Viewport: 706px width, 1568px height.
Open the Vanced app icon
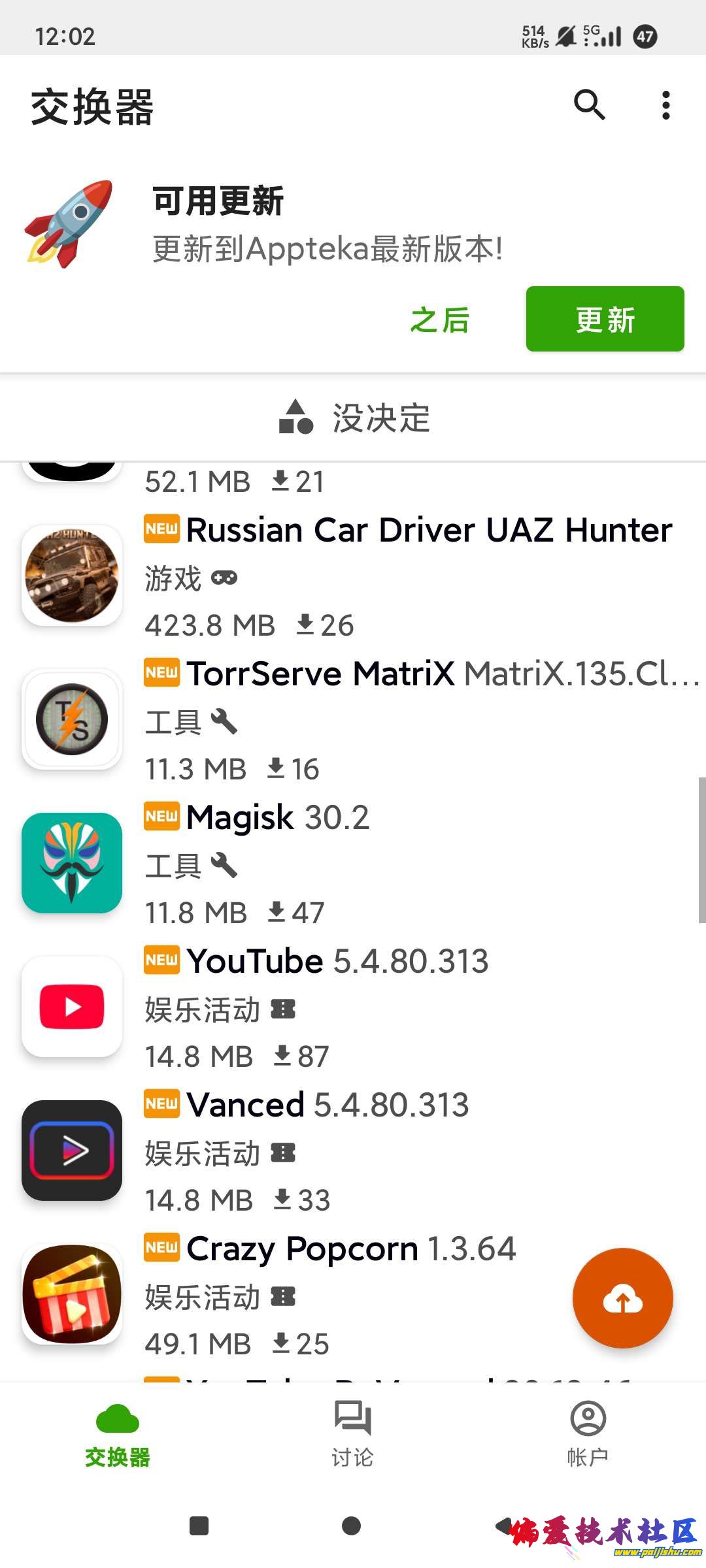click(72, 1152)
